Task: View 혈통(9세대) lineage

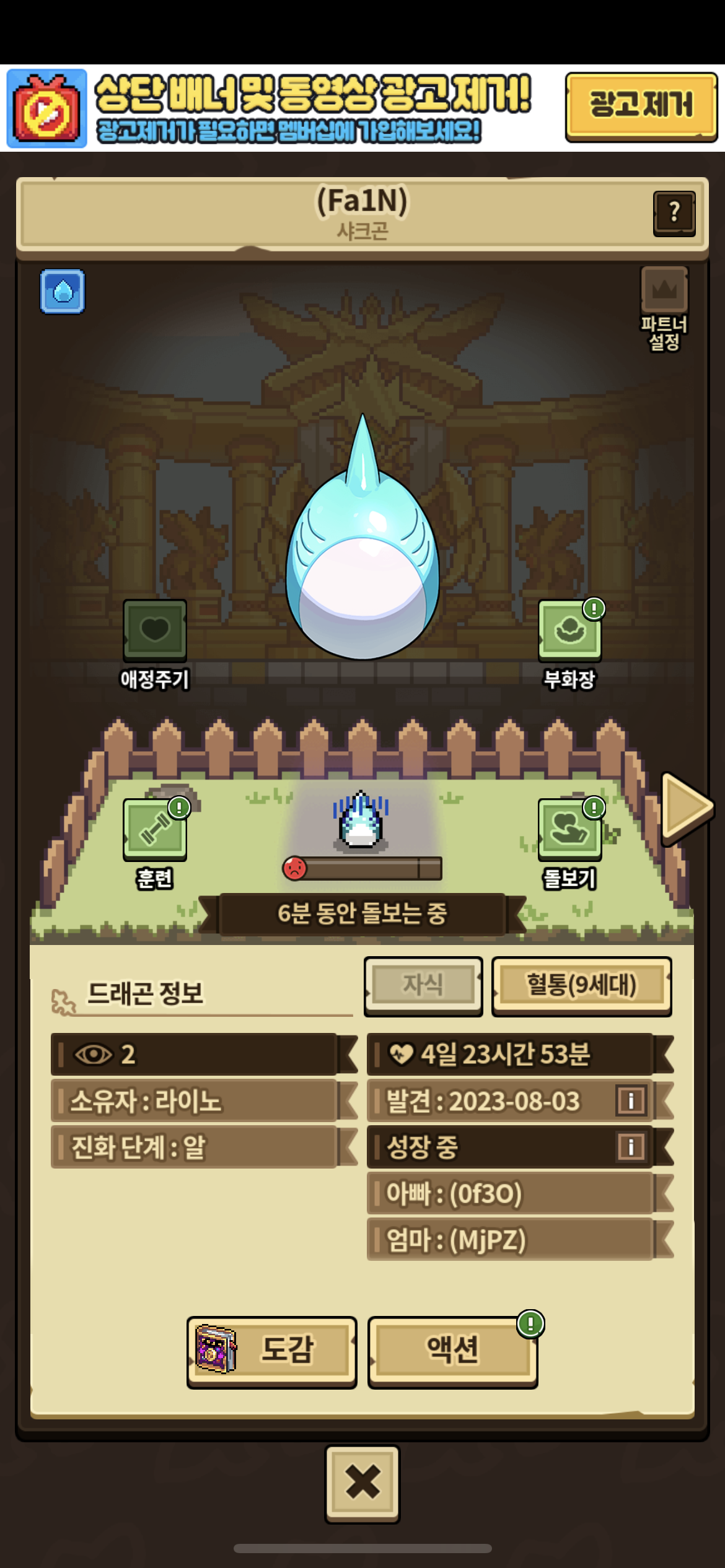Action: click(x=581, y=985)
